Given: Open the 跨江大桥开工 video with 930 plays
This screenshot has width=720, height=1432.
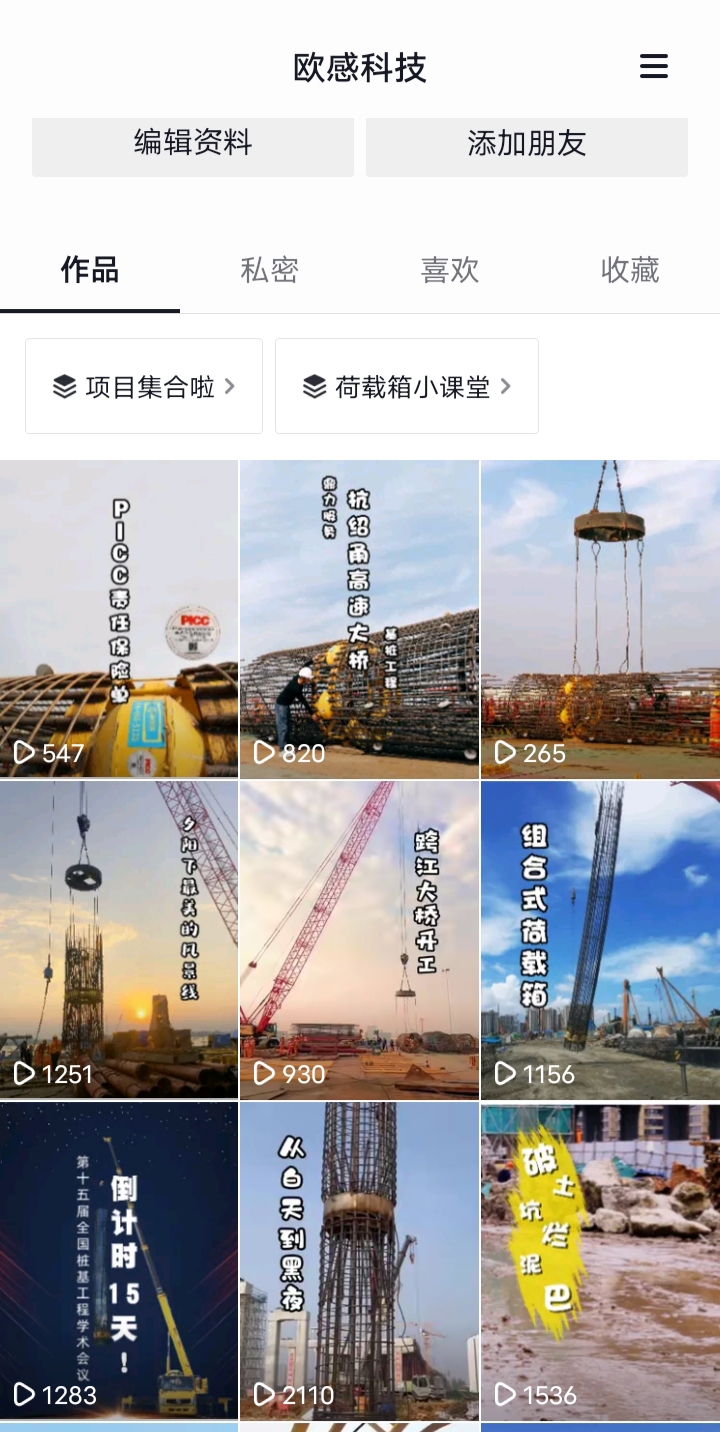Looking at the screenshot, I should pyautogui.click(x=359, y=940).
